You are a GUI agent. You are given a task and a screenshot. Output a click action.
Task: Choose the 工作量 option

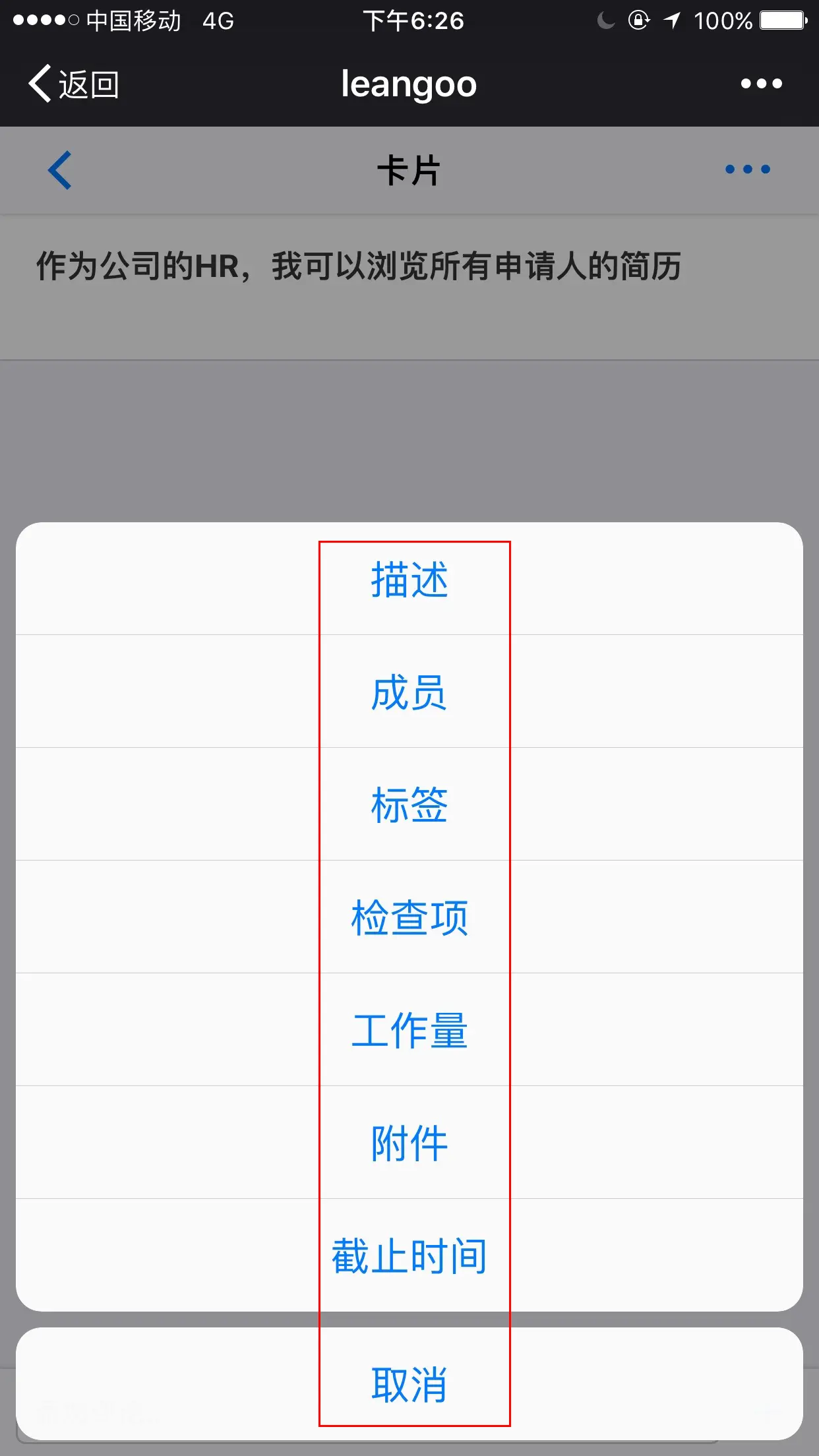(409, 1030)
